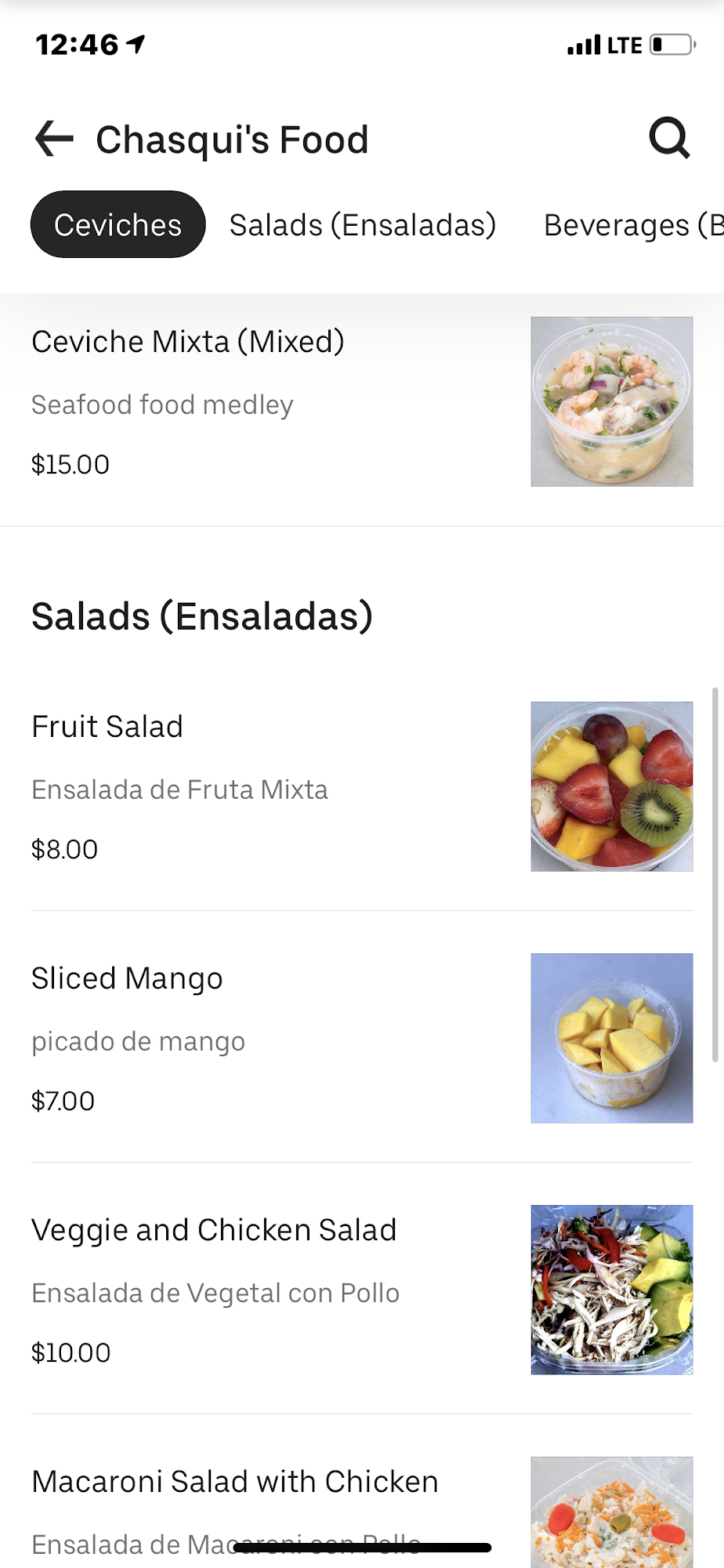View the Sliced Mango item details
Screen dimensions: 724x1568
pos(127,978)
